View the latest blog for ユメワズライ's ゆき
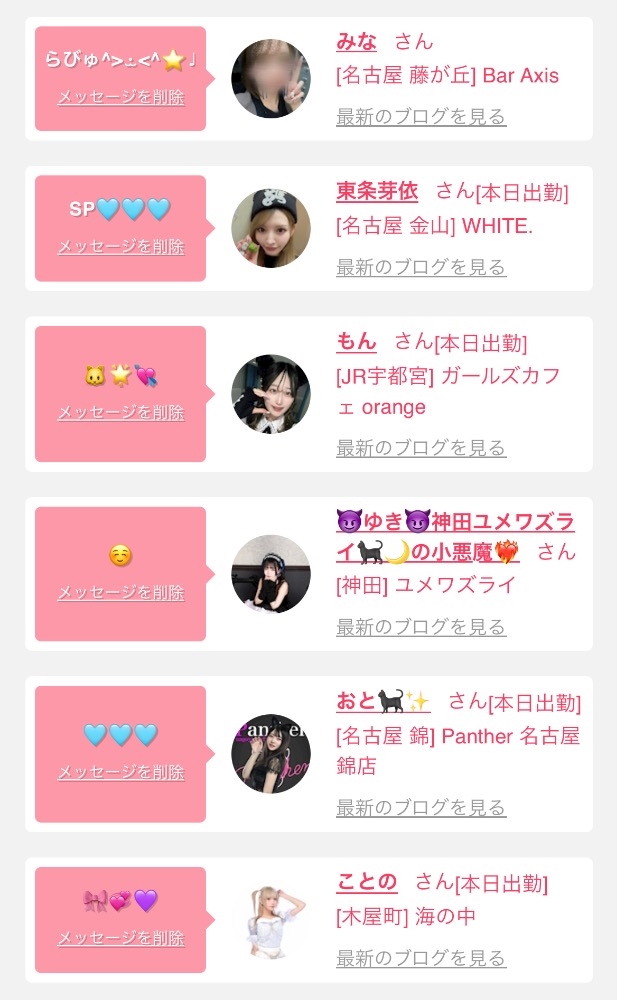 pos(421,627)
